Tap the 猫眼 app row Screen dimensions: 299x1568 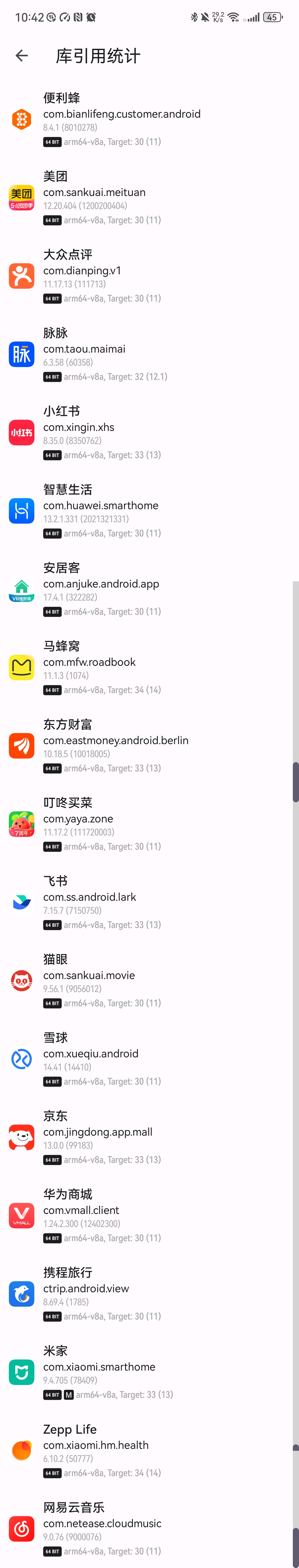pyautogui.click(x=122, y=981)
